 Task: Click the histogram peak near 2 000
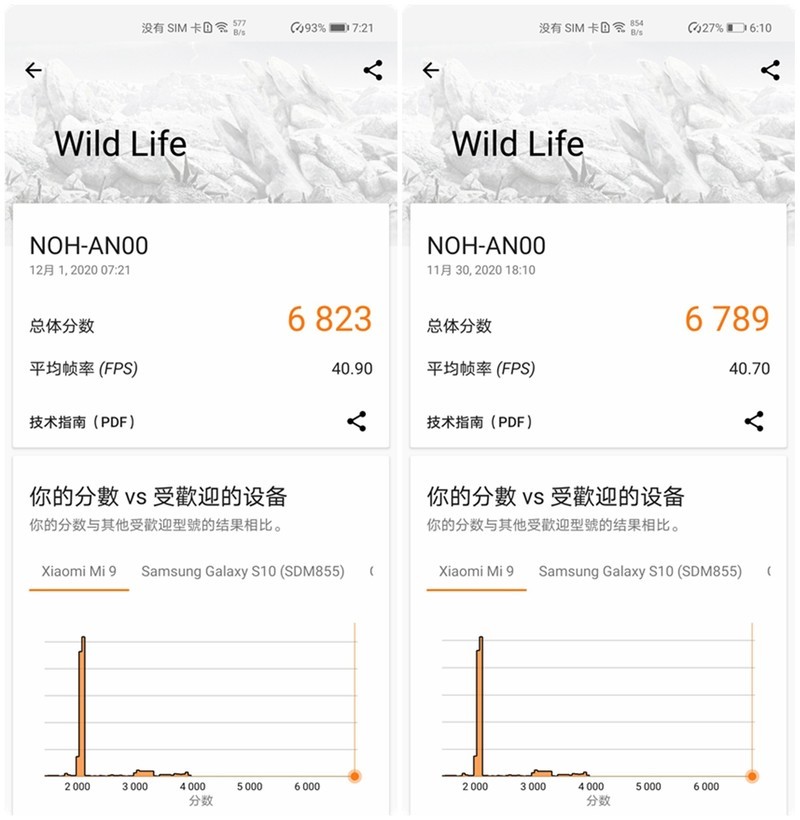(x=78, y=700)
